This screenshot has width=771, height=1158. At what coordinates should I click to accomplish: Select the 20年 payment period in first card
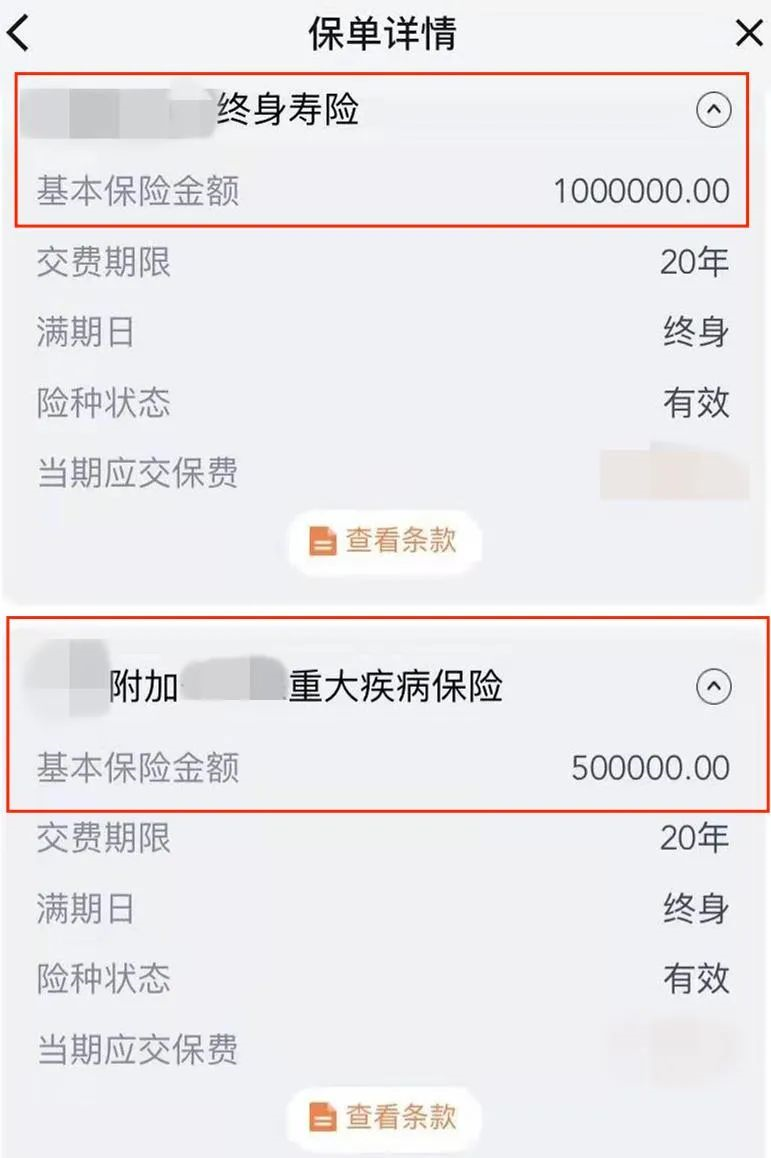(698, 262)
